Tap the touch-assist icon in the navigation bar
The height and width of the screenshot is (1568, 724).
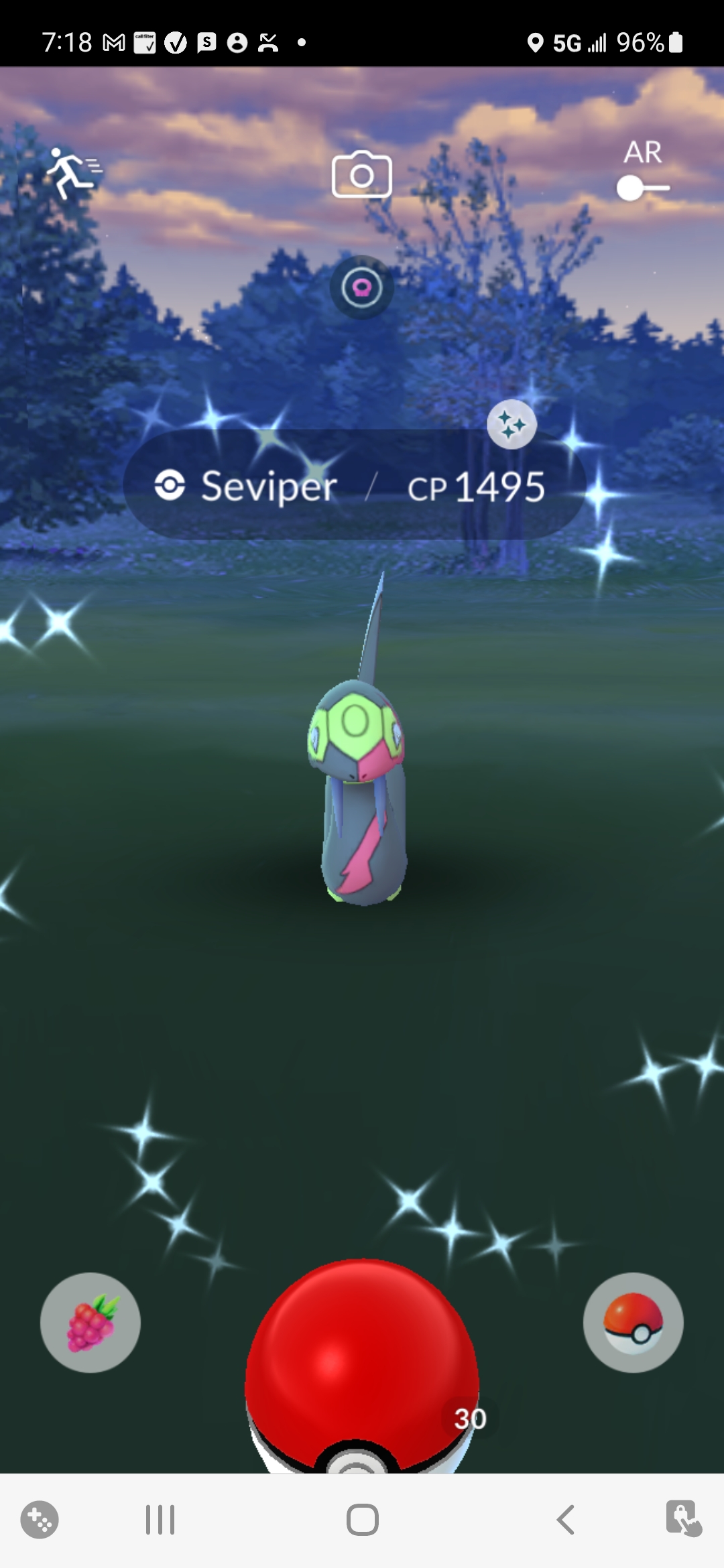pos(684,1518)
